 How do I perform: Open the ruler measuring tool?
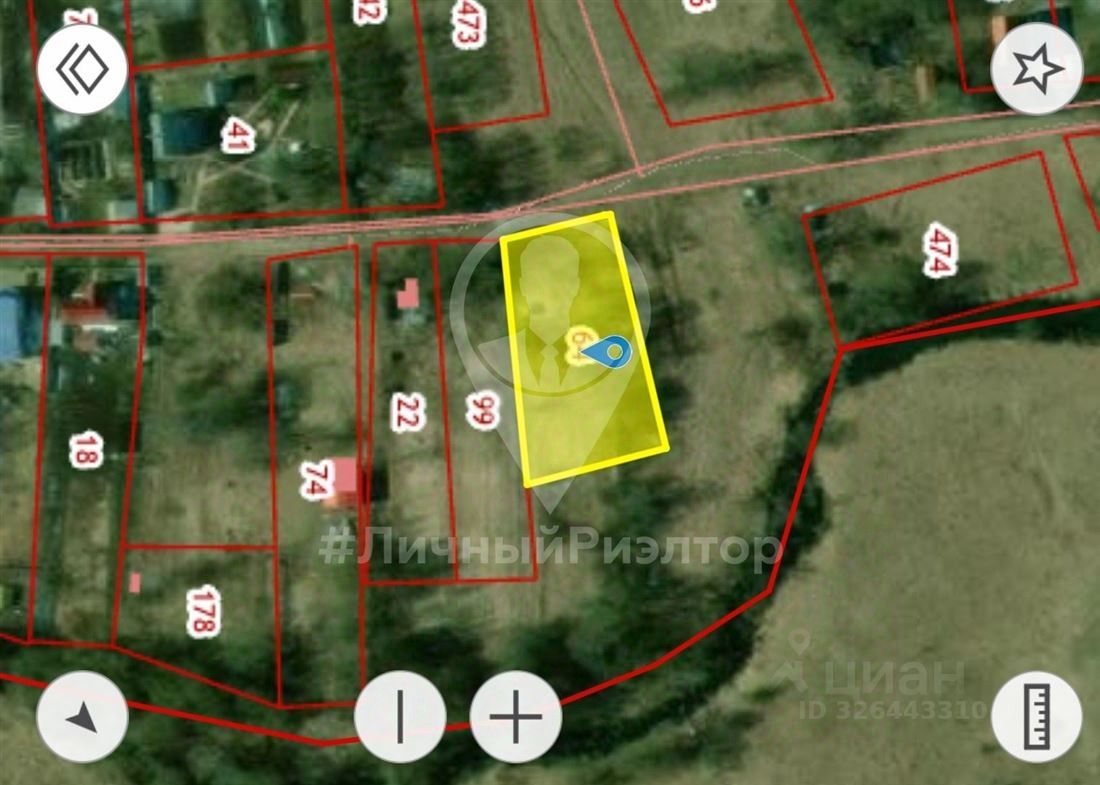point(1037,716)
